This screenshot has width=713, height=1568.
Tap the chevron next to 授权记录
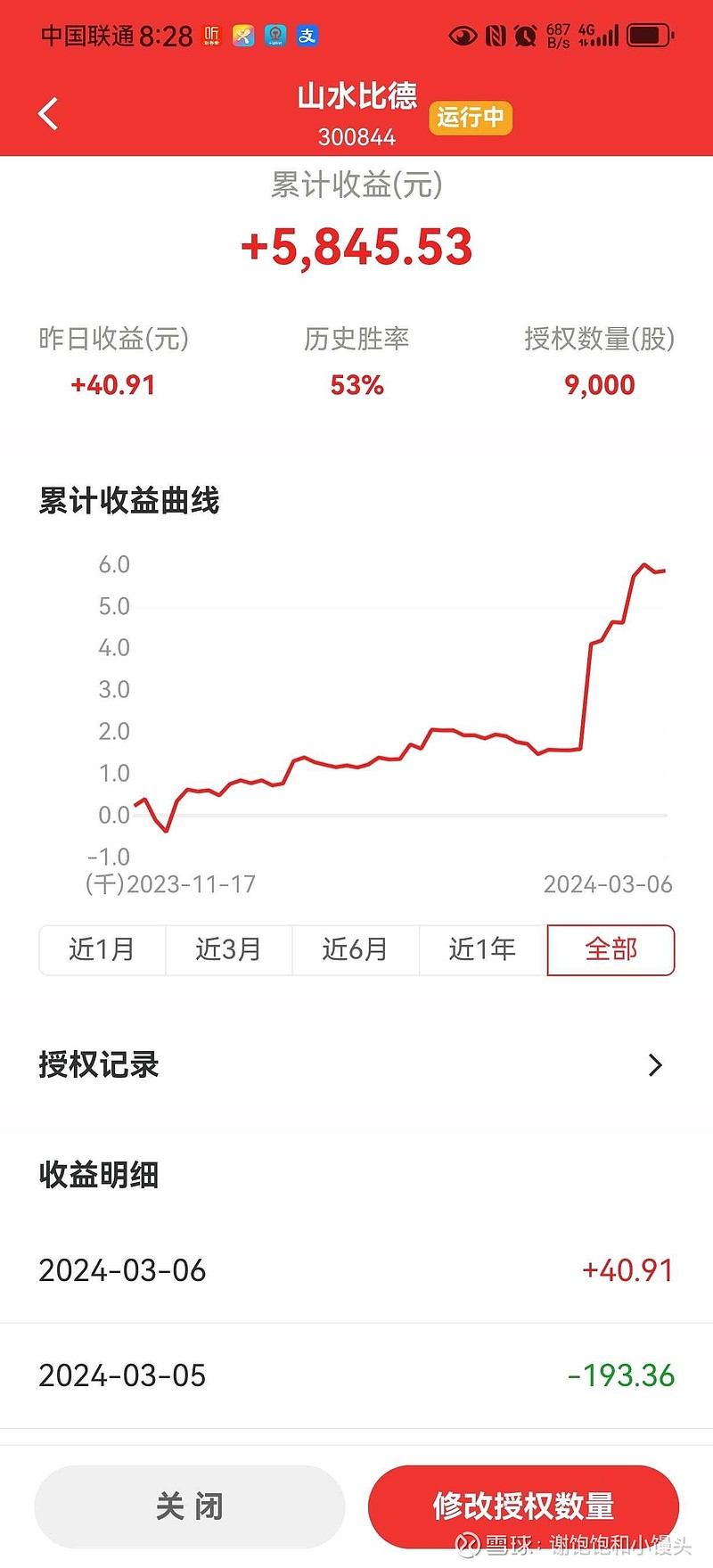pyautogui.click(x=656, y=1065)
